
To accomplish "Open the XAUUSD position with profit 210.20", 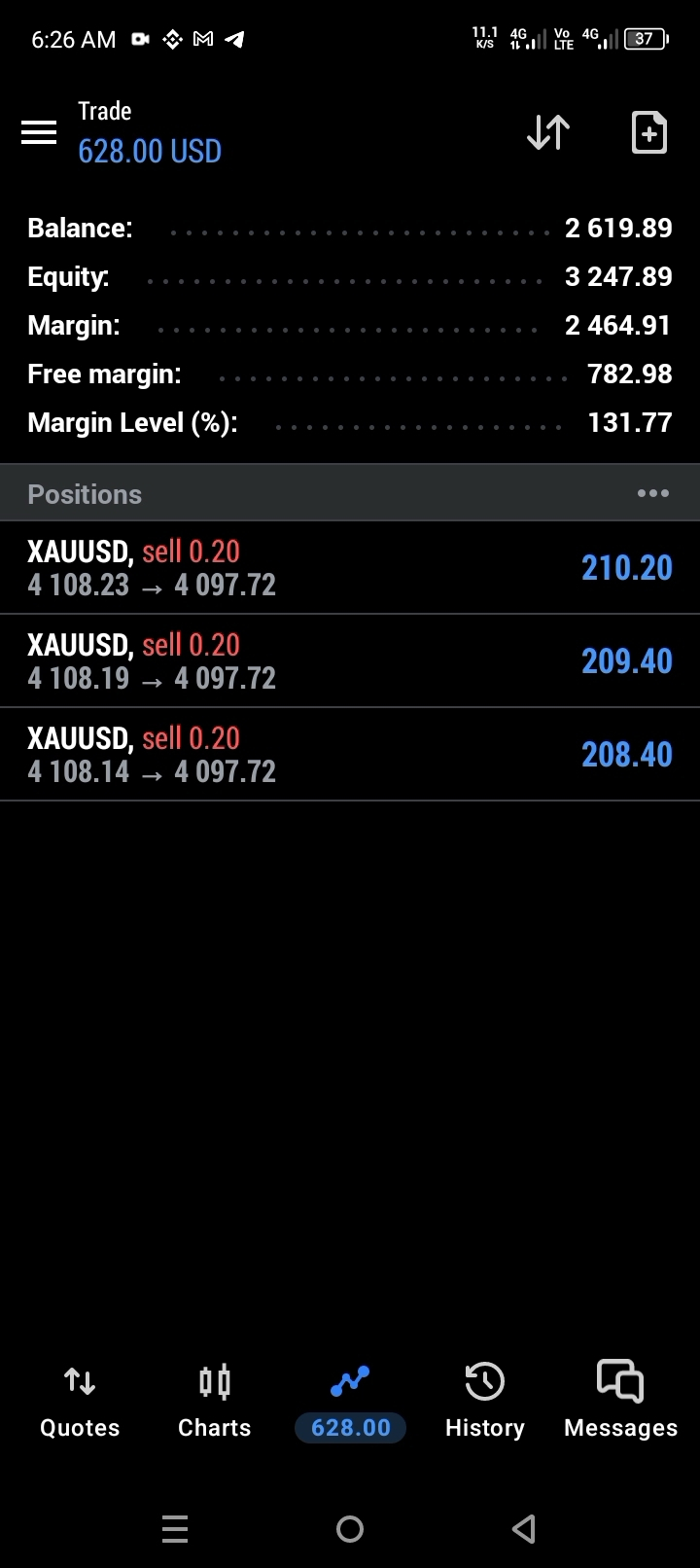I will (x=350, y=567).
